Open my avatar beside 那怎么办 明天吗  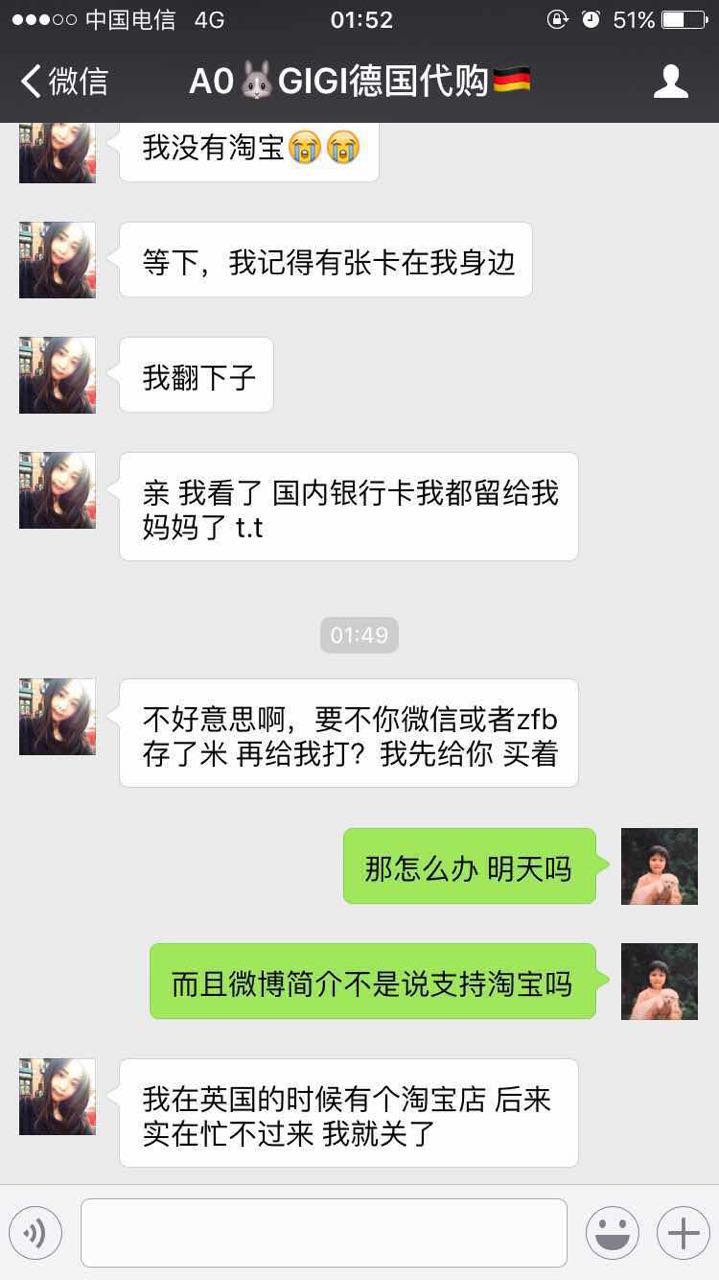pos(659,866)
